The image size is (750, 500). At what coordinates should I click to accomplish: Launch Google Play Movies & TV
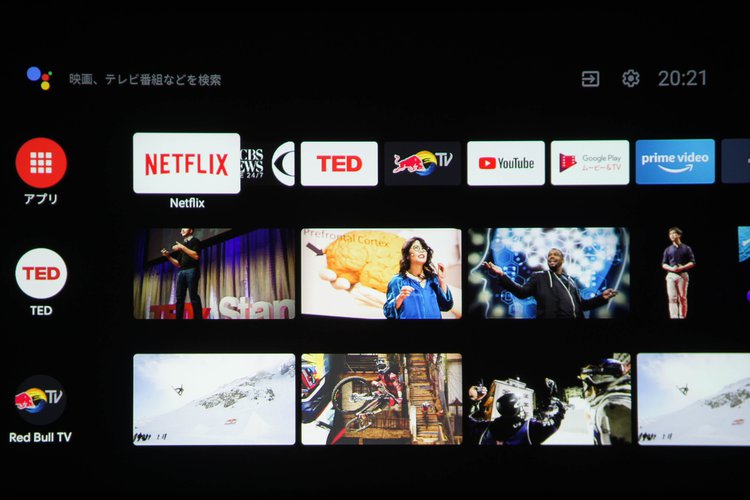(x=589, y=163)
